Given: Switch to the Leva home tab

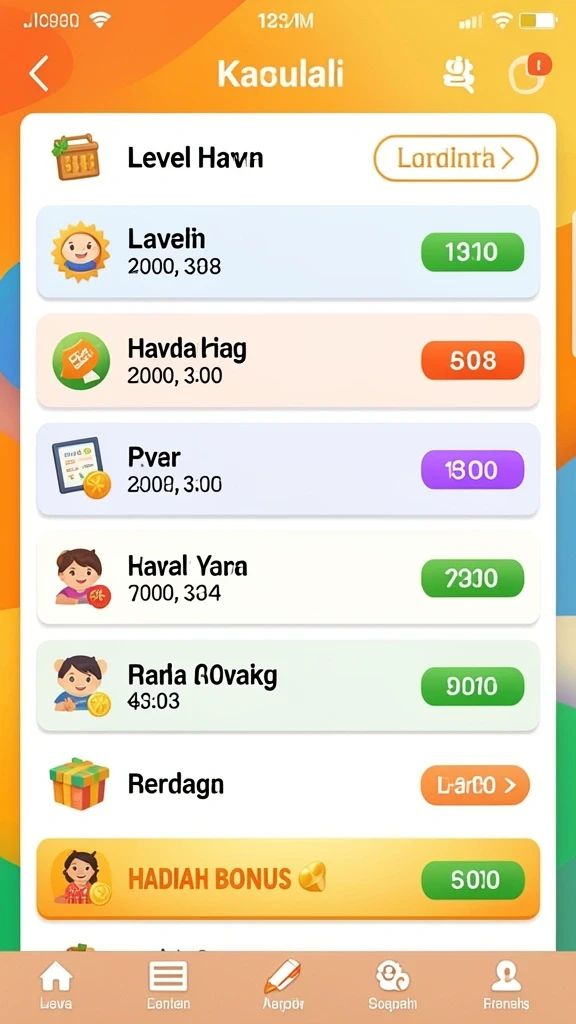Looking at the screenshot, I should [x=56, y=986].
